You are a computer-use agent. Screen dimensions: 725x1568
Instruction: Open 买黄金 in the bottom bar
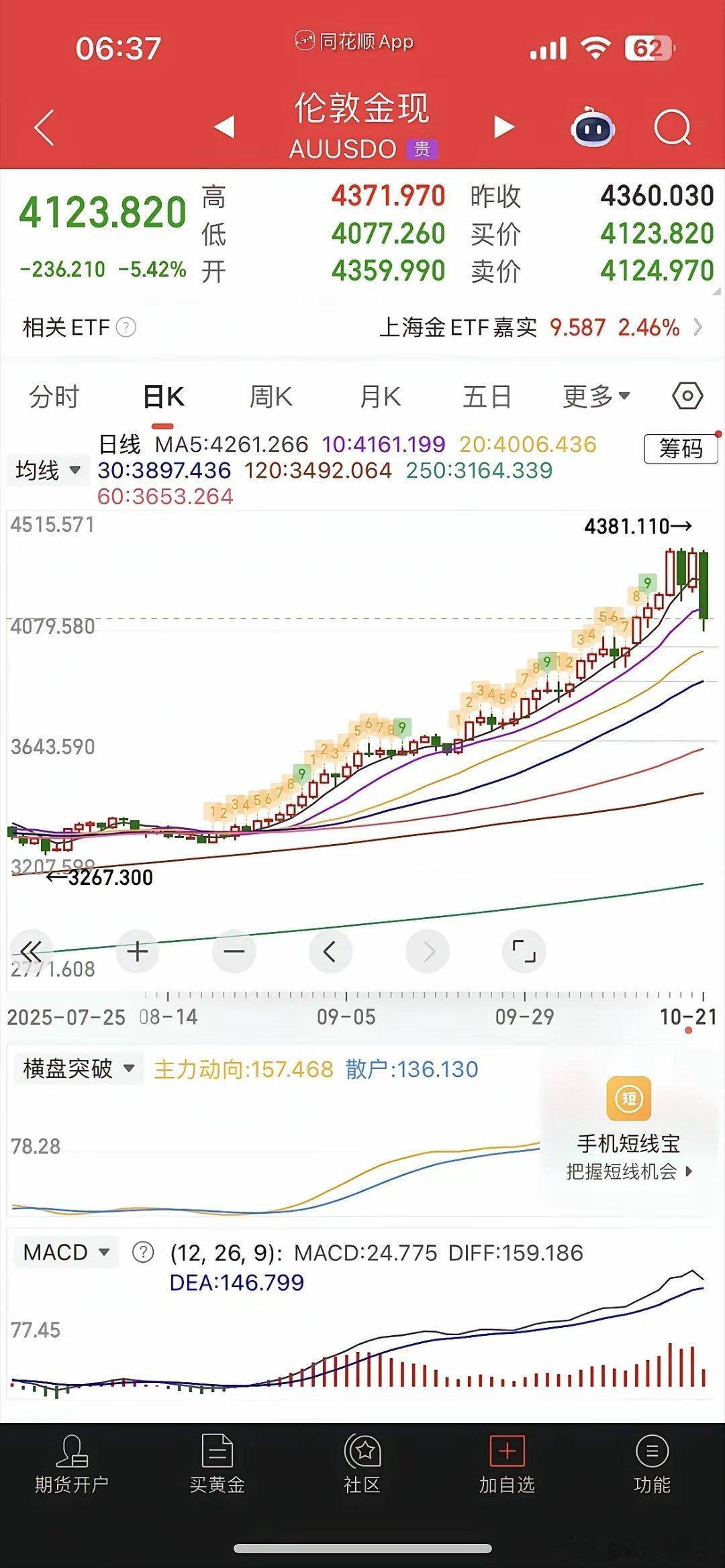(x=217, y=1463)
